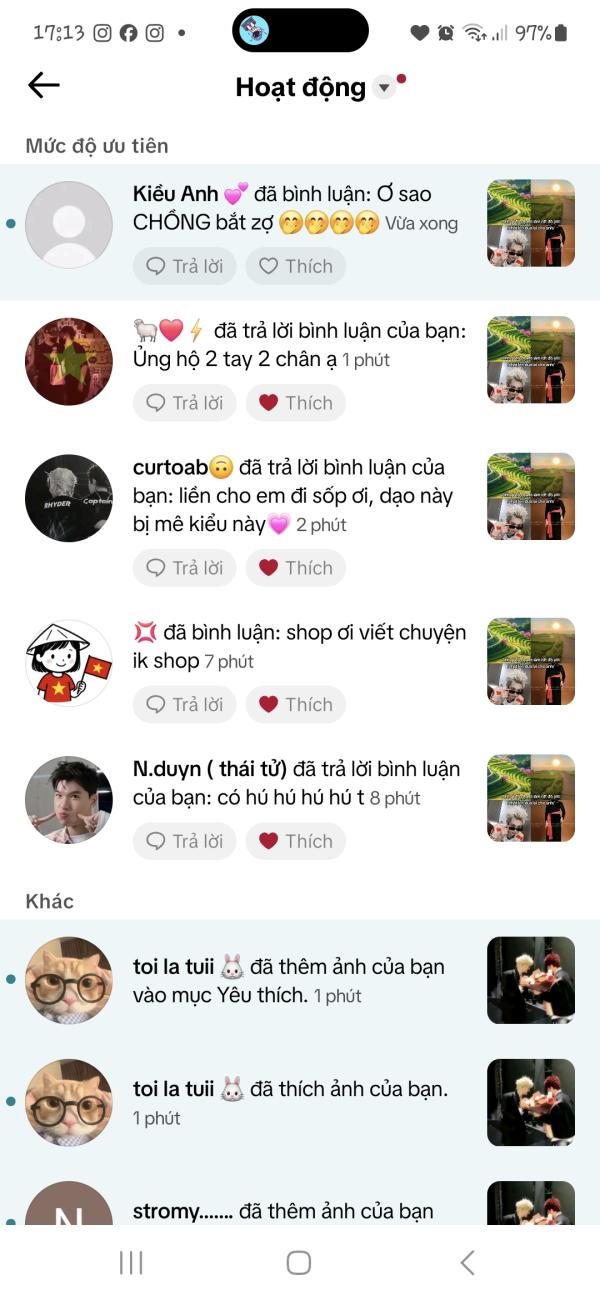Go to the system home screen

[299, 1263]
